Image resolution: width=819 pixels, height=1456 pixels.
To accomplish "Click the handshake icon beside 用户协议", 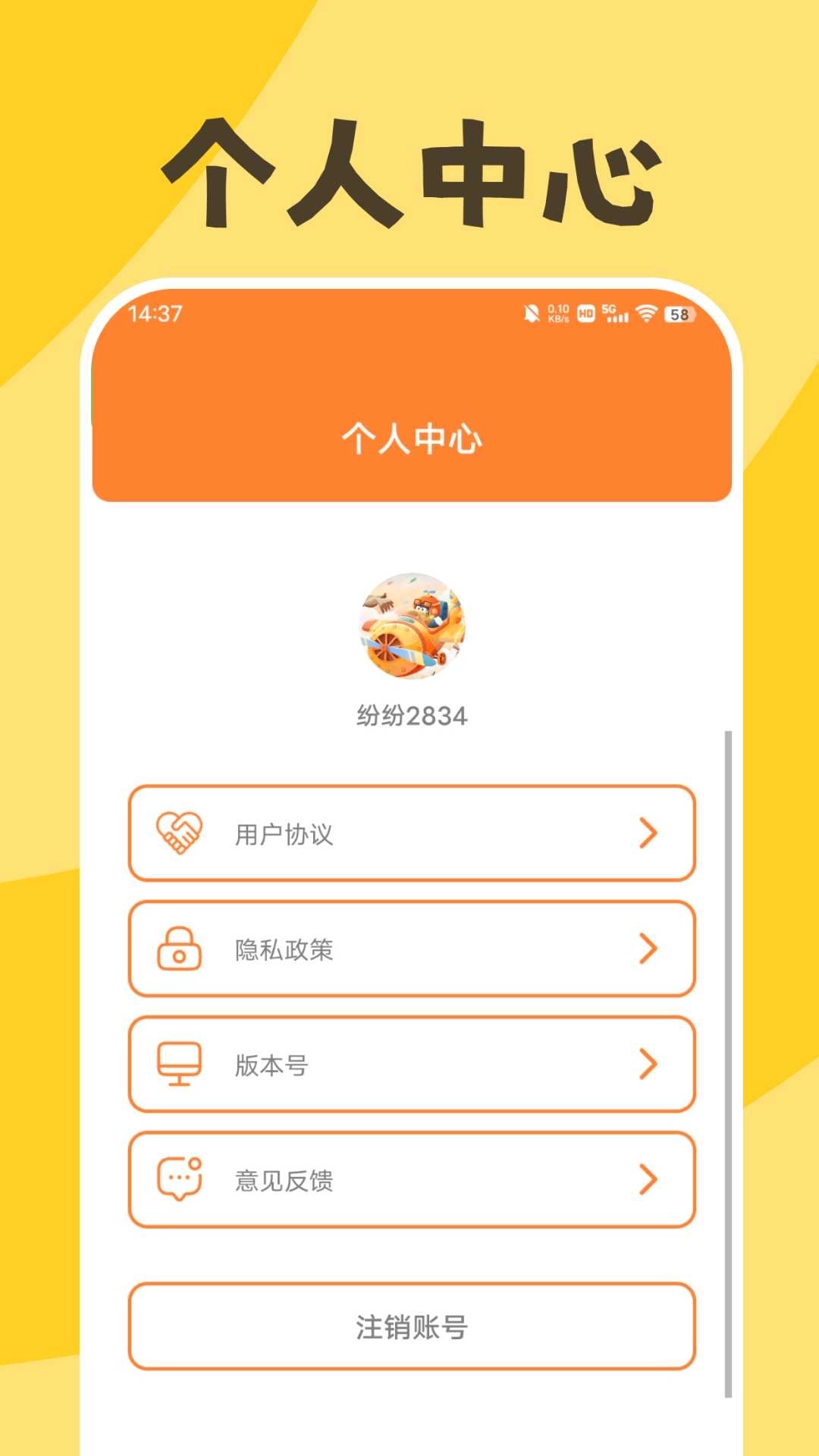I will [177, 833].
